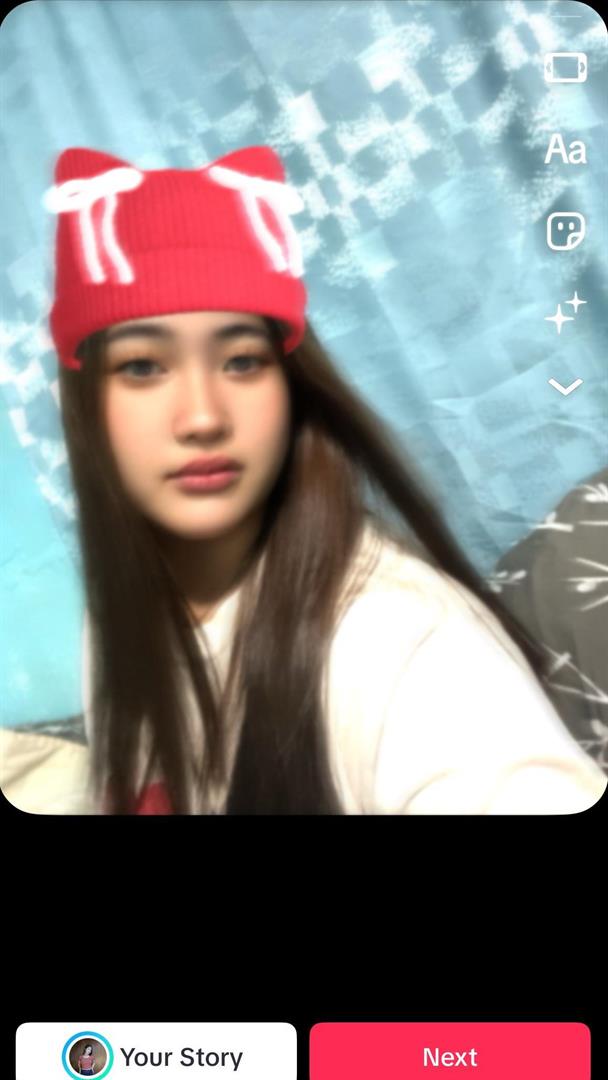
Task: Open the stickers panel
Action: pos(565,231)
